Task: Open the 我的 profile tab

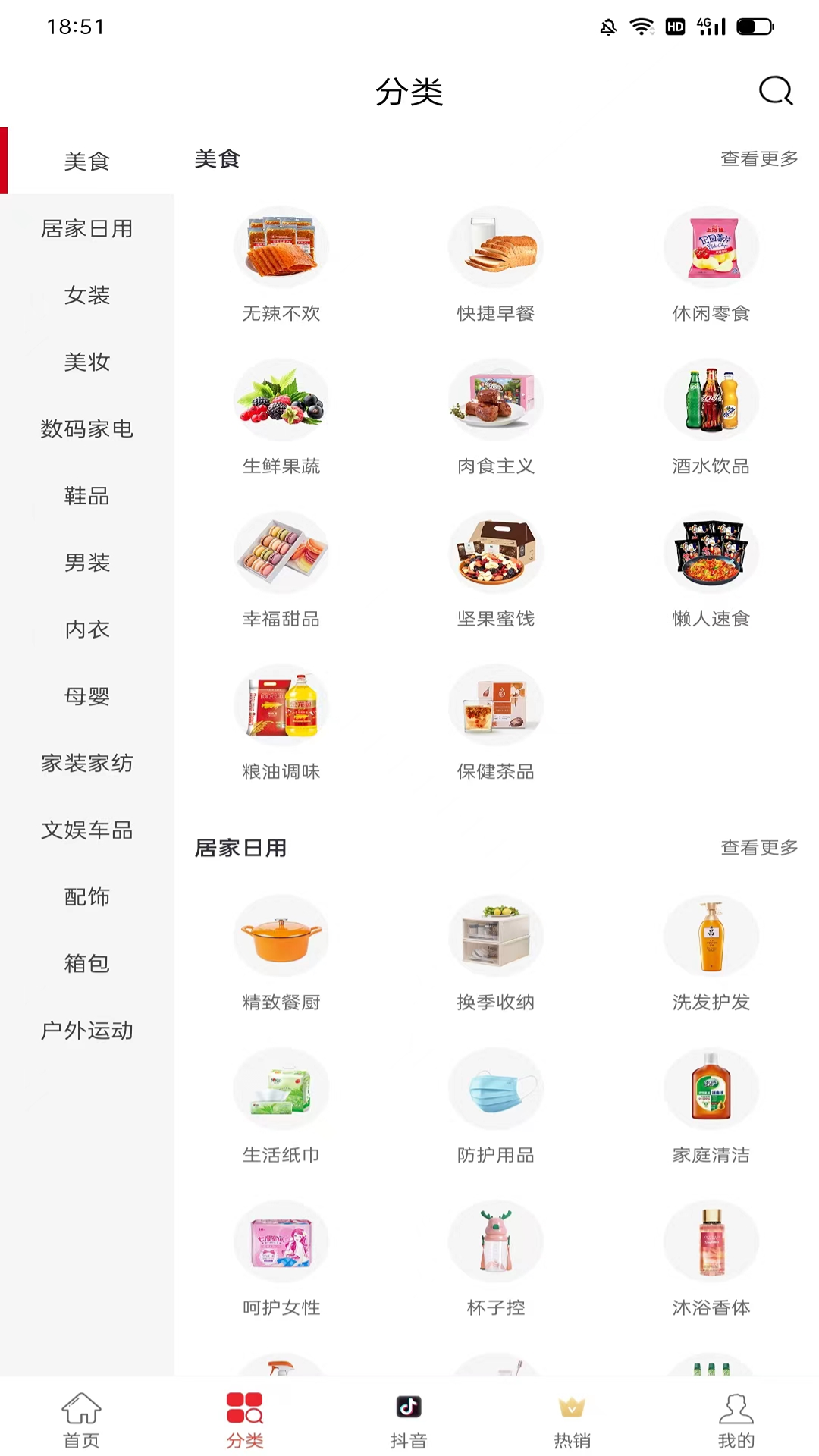Action: (x=736, y=1420)
